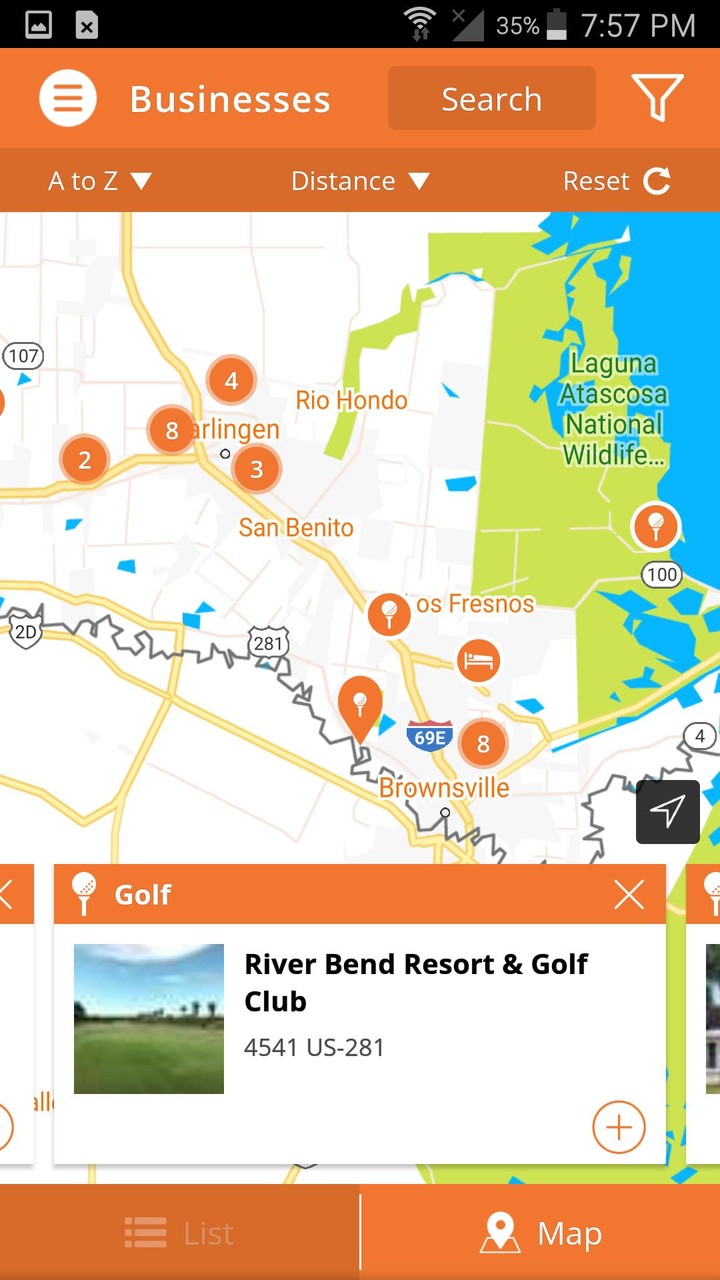Viewport: 720px width, 1280px height.
Task: Add River Bend Resort with plus icon
Action: coord(619,1127)
